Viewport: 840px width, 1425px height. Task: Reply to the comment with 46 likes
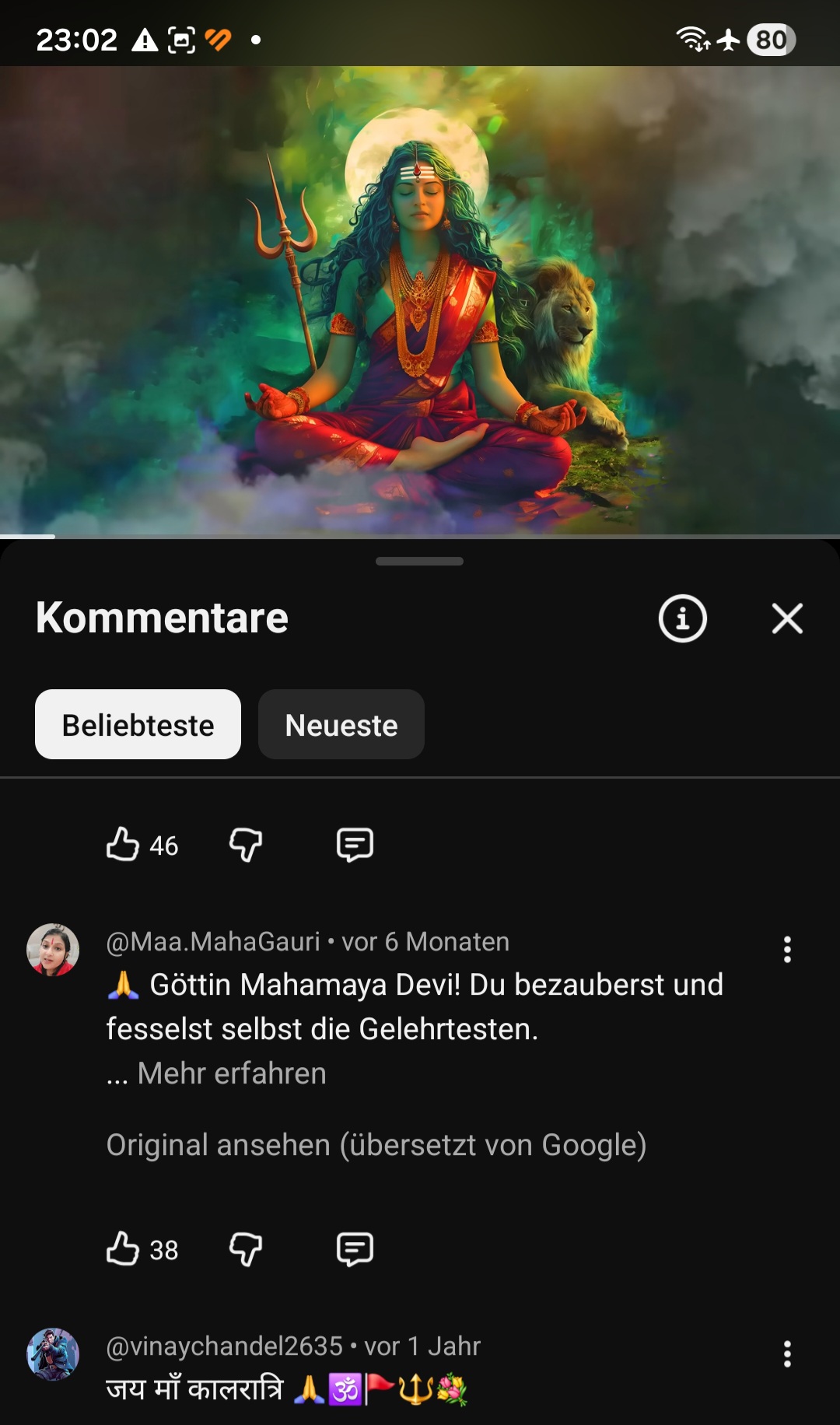(x=355, y=845)
